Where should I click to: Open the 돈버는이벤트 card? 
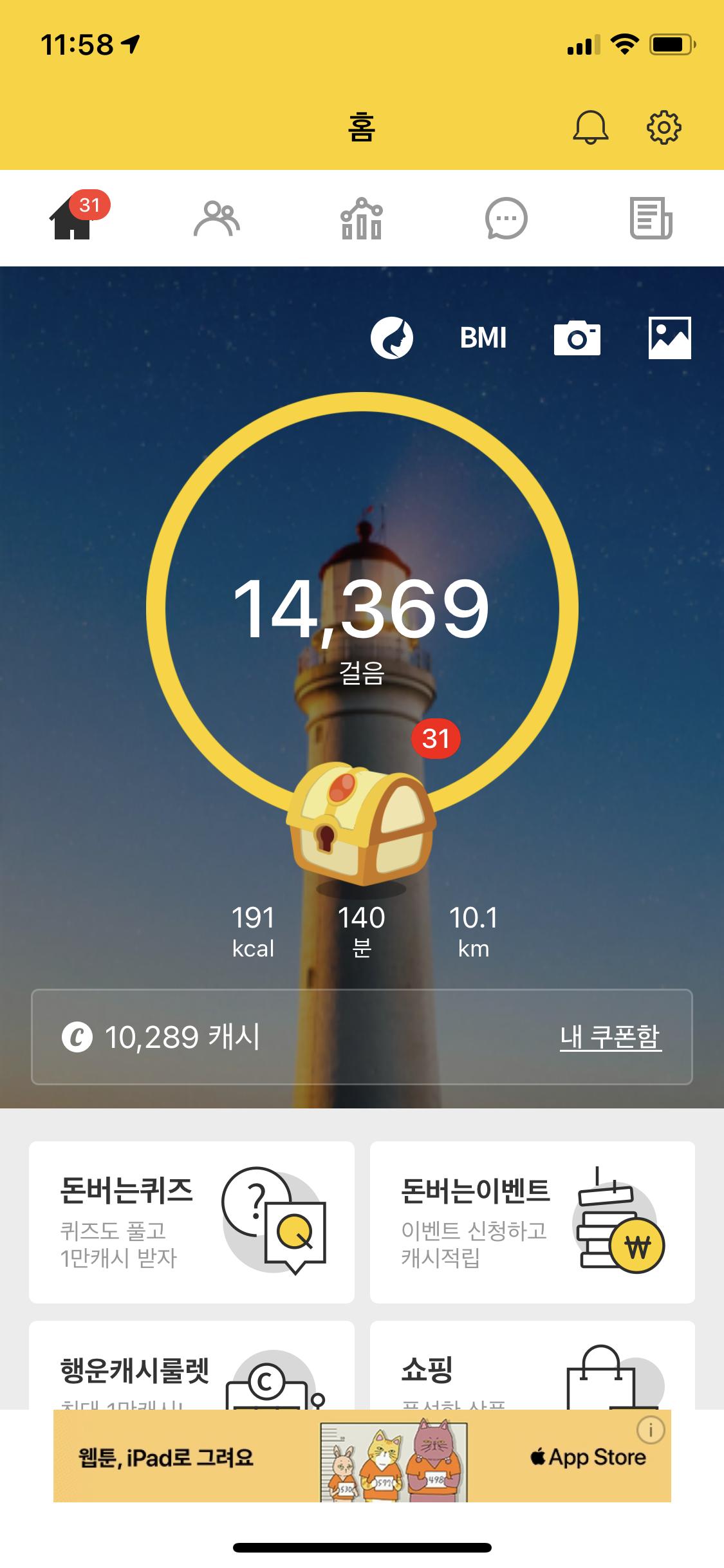click(532, 1222)
